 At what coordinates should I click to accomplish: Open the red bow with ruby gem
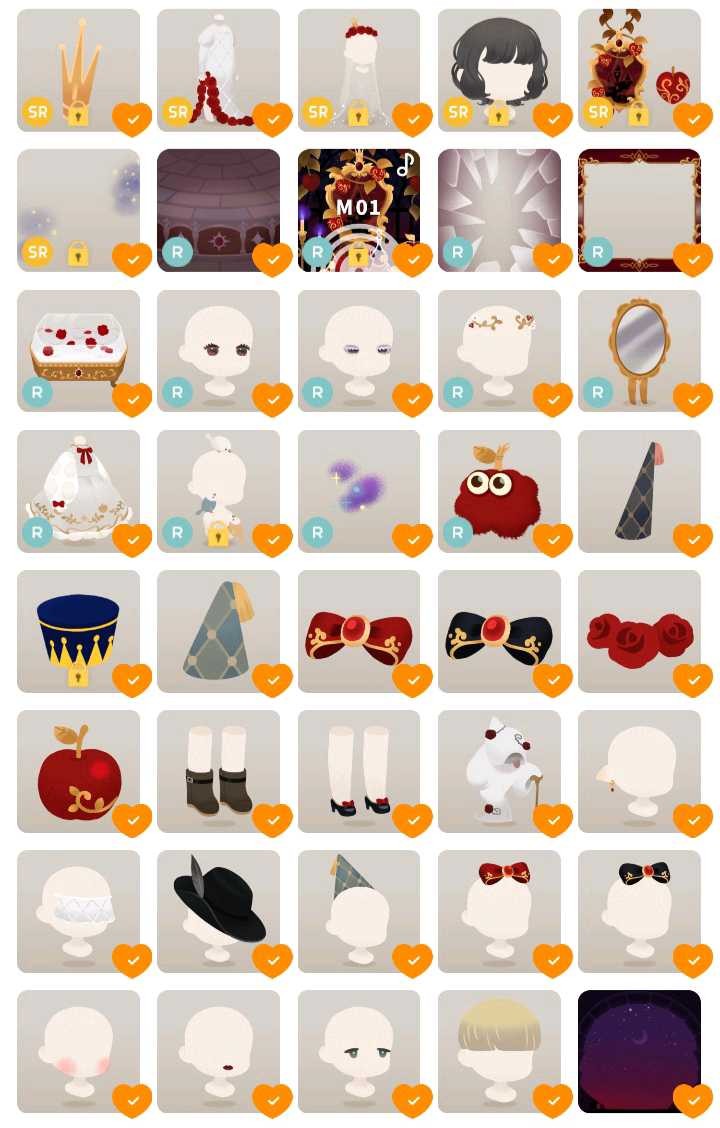pyautogui.click(x=358, y=630)
